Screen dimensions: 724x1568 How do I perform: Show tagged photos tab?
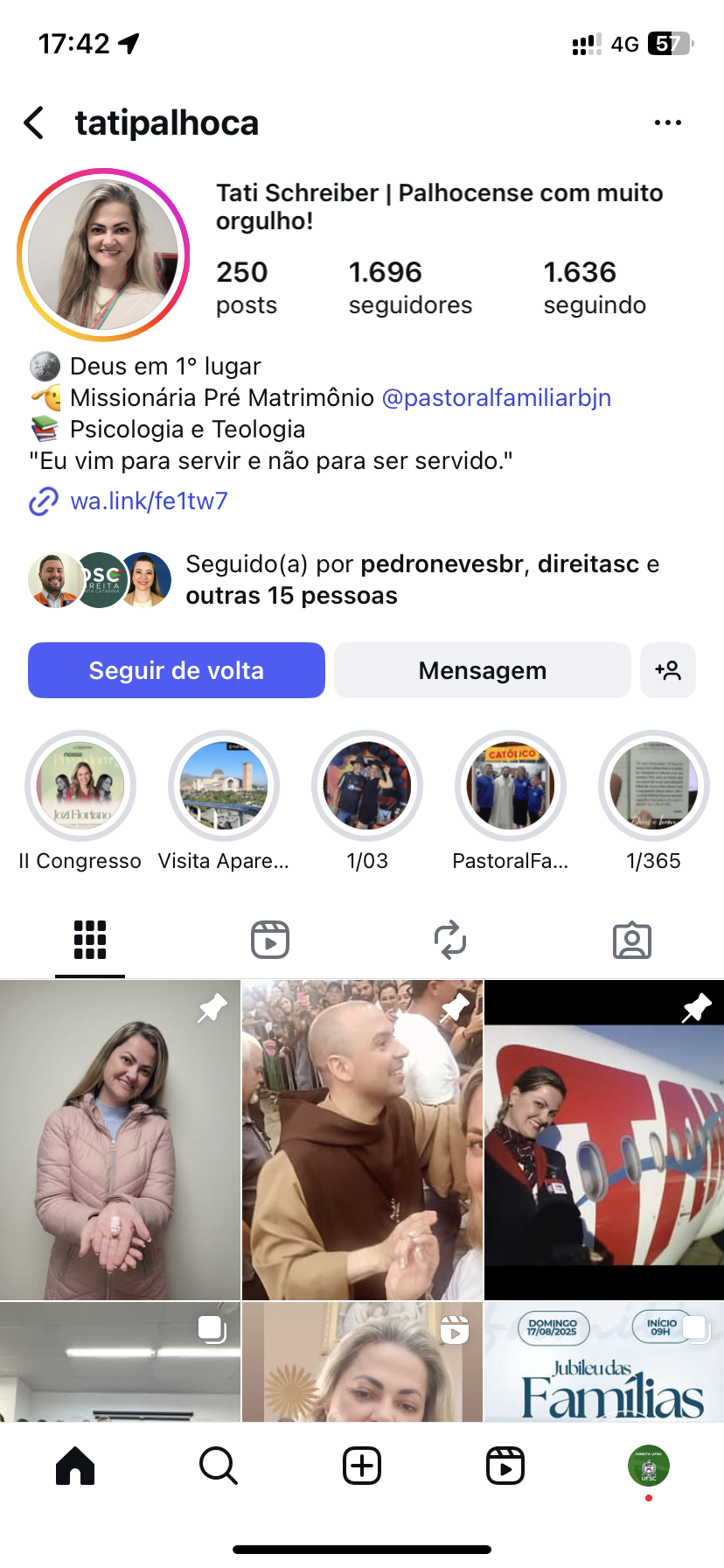[x=631, y=940]
